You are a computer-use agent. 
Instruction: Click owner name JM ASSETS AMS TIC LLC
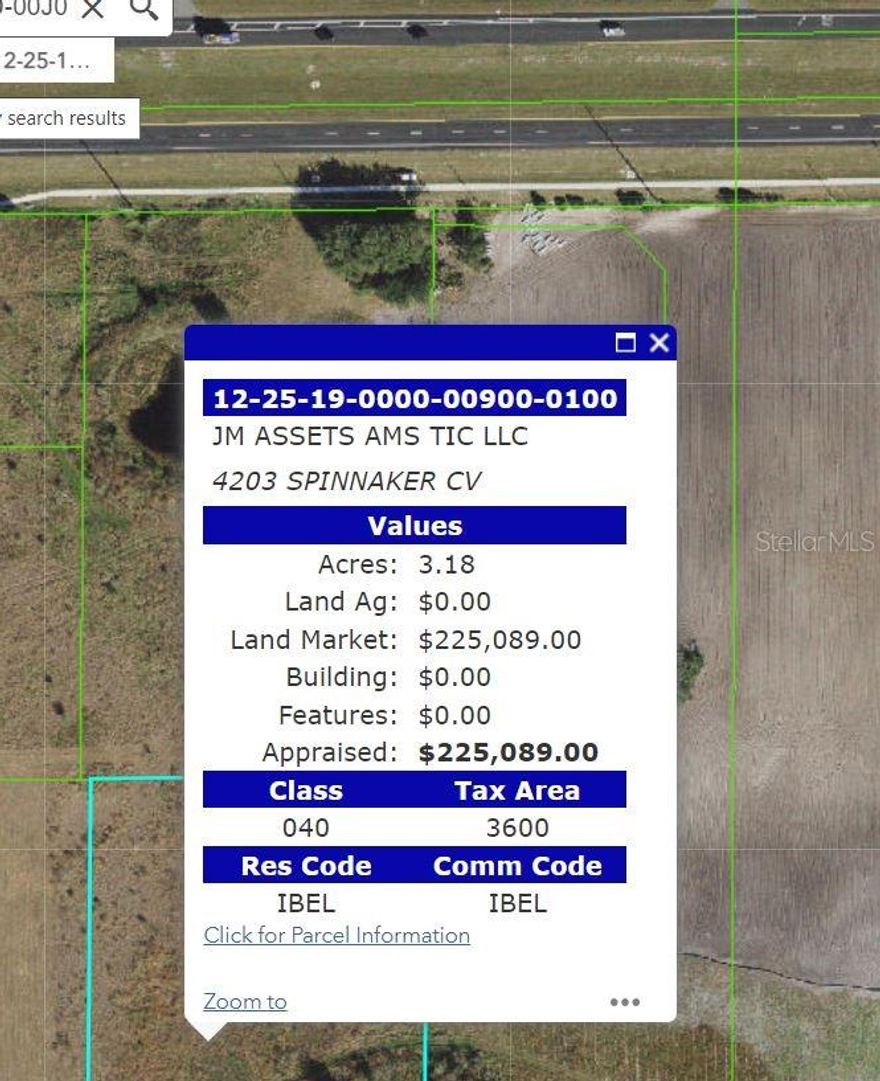pos(370,436)
